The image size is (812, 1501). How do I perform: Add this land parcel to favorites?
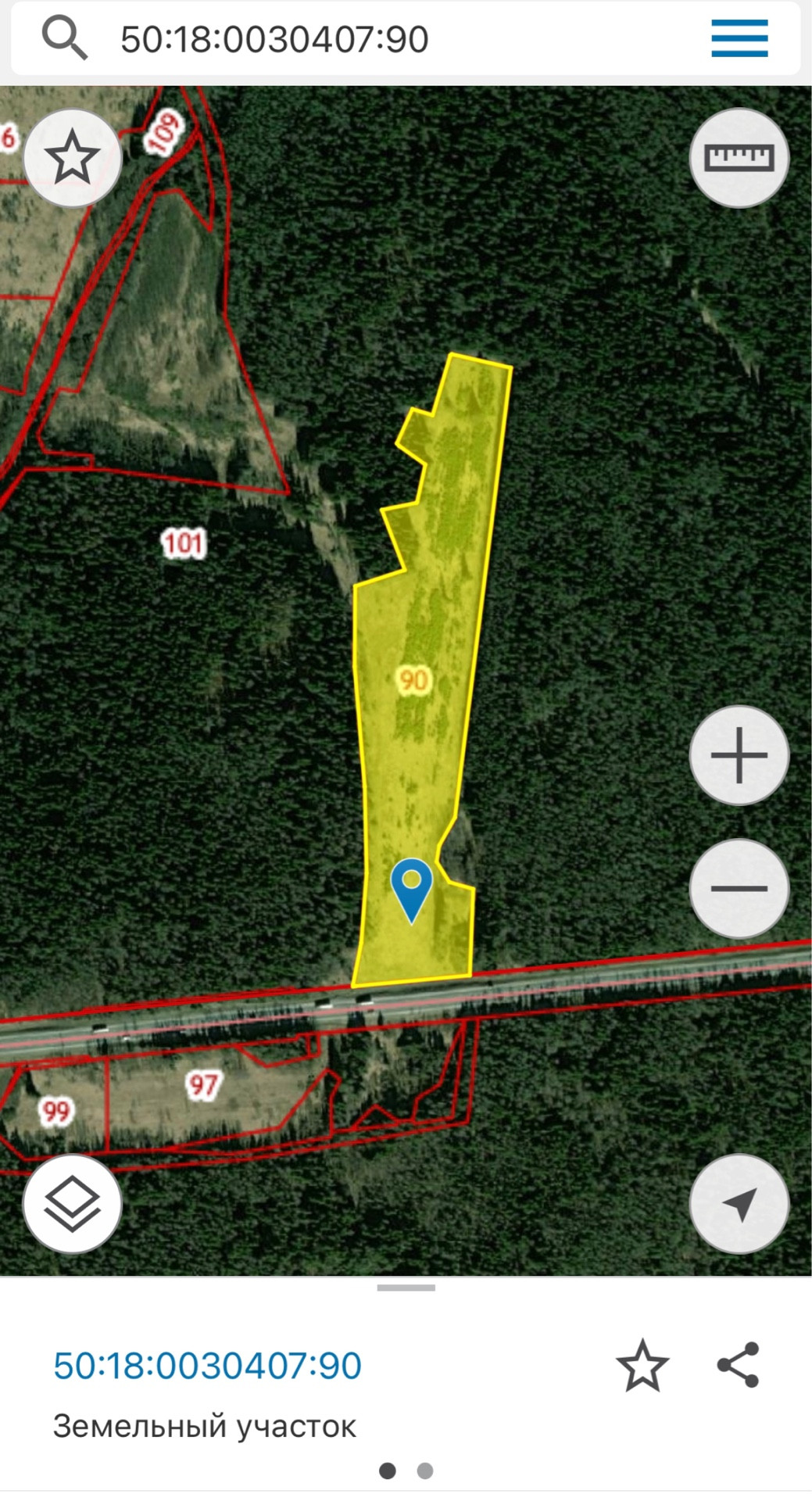(x=642, y=1366)
